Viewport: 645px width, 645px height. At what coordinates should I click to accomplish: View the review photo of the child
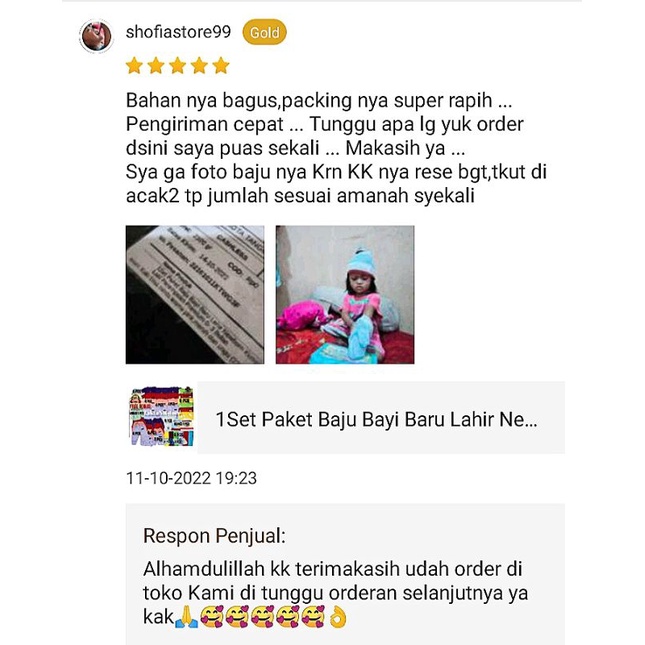(x=344, y=294)
